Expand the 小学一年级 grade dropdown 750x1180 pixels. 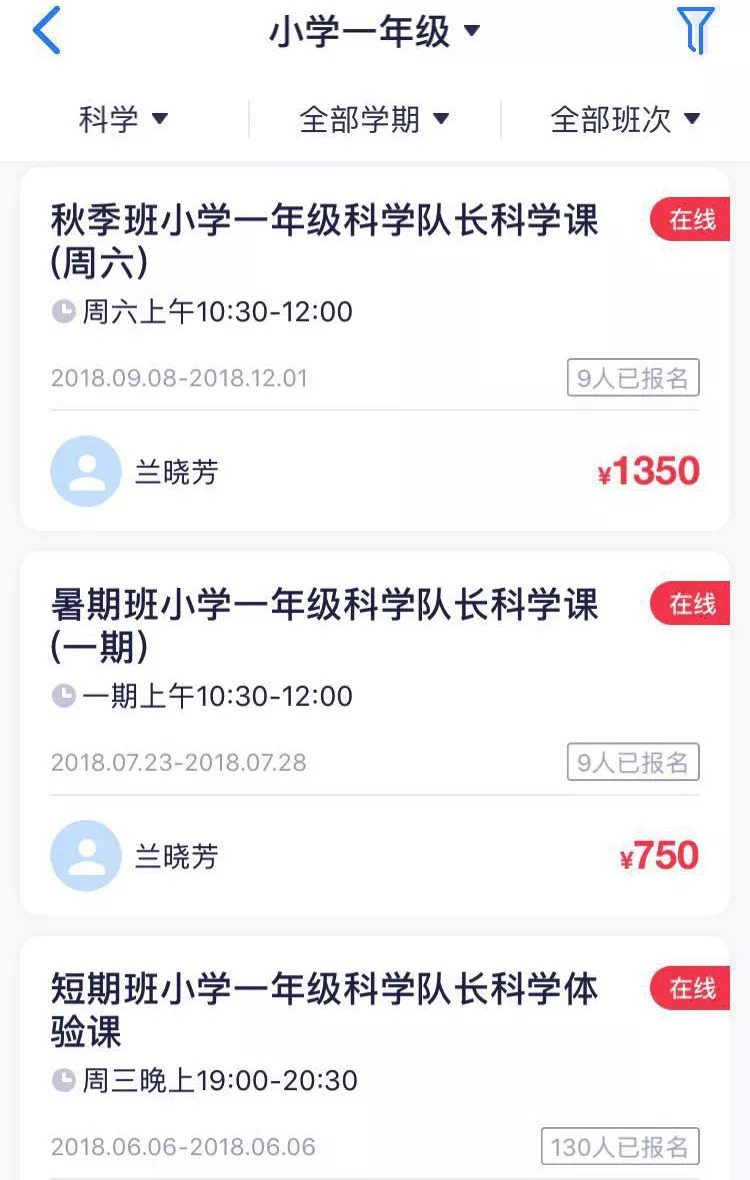click(375, 32)
